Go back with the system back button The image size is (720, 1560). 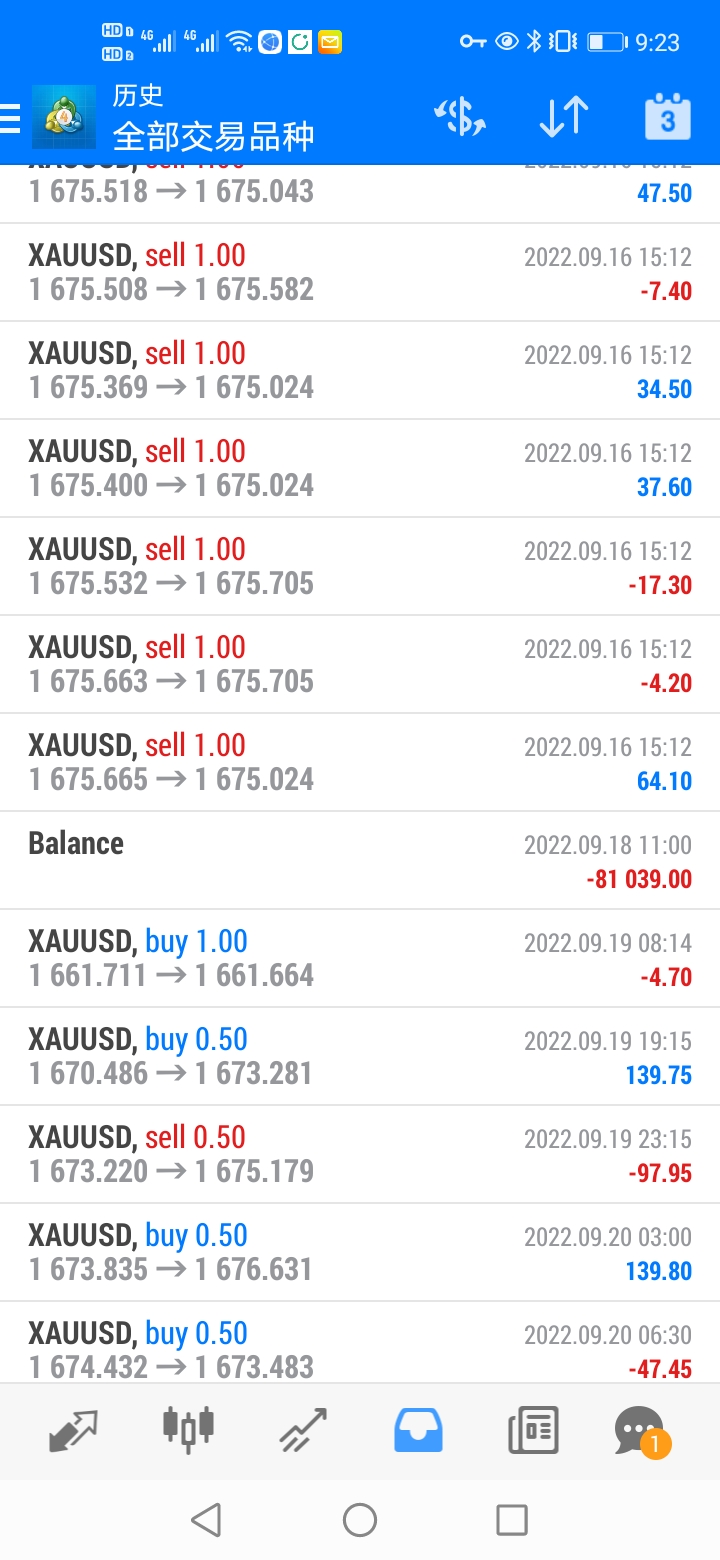tap(206, 1520)
